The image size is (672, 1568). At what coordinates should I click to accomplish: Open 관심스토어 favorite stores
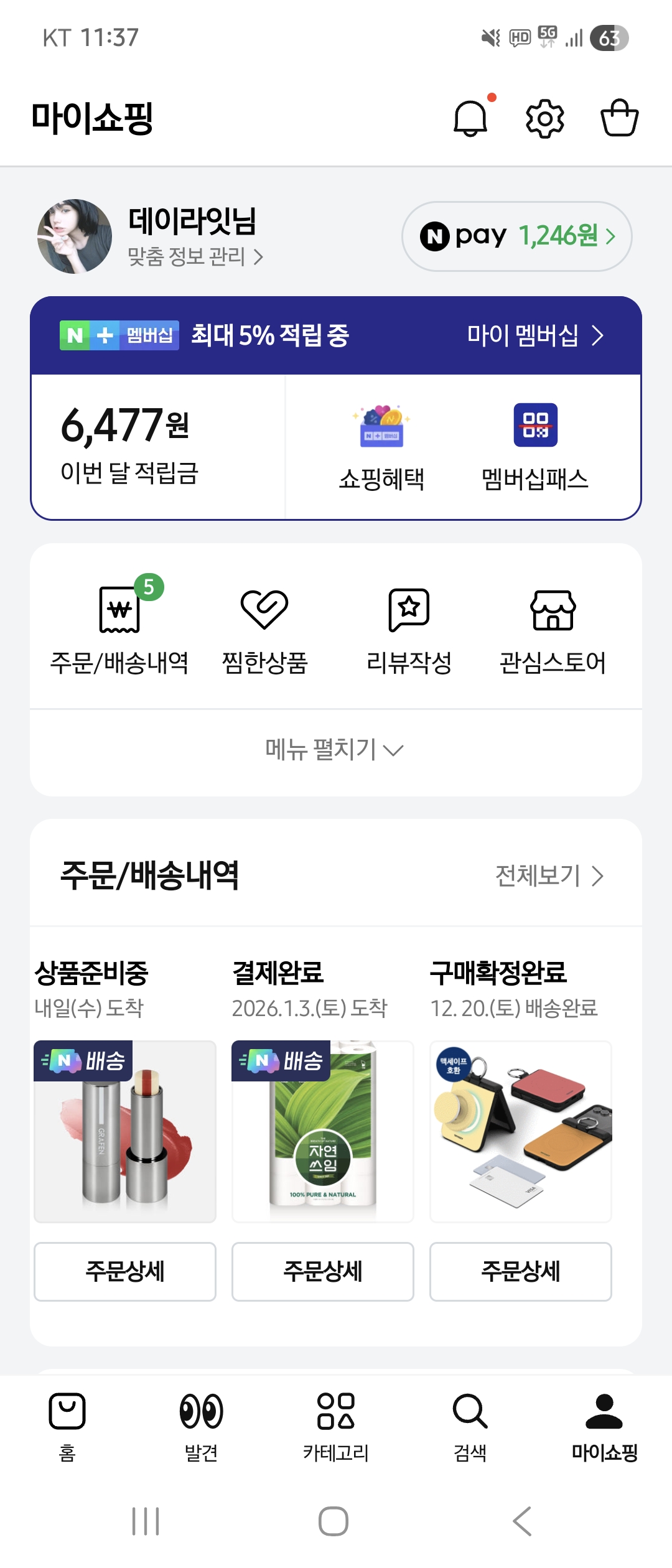tap(553, 628)
